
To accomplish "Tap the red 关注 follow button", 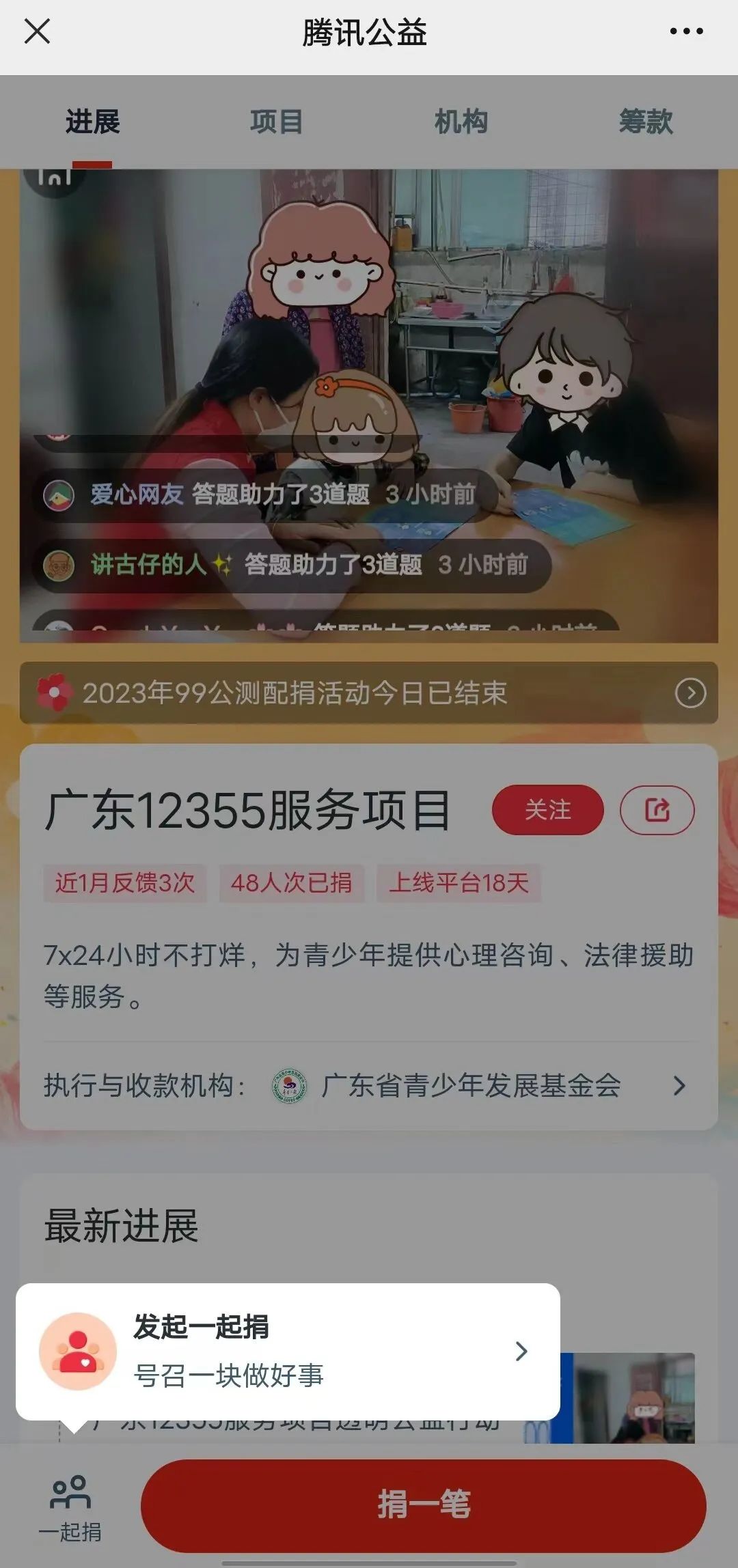I will 547,810.
